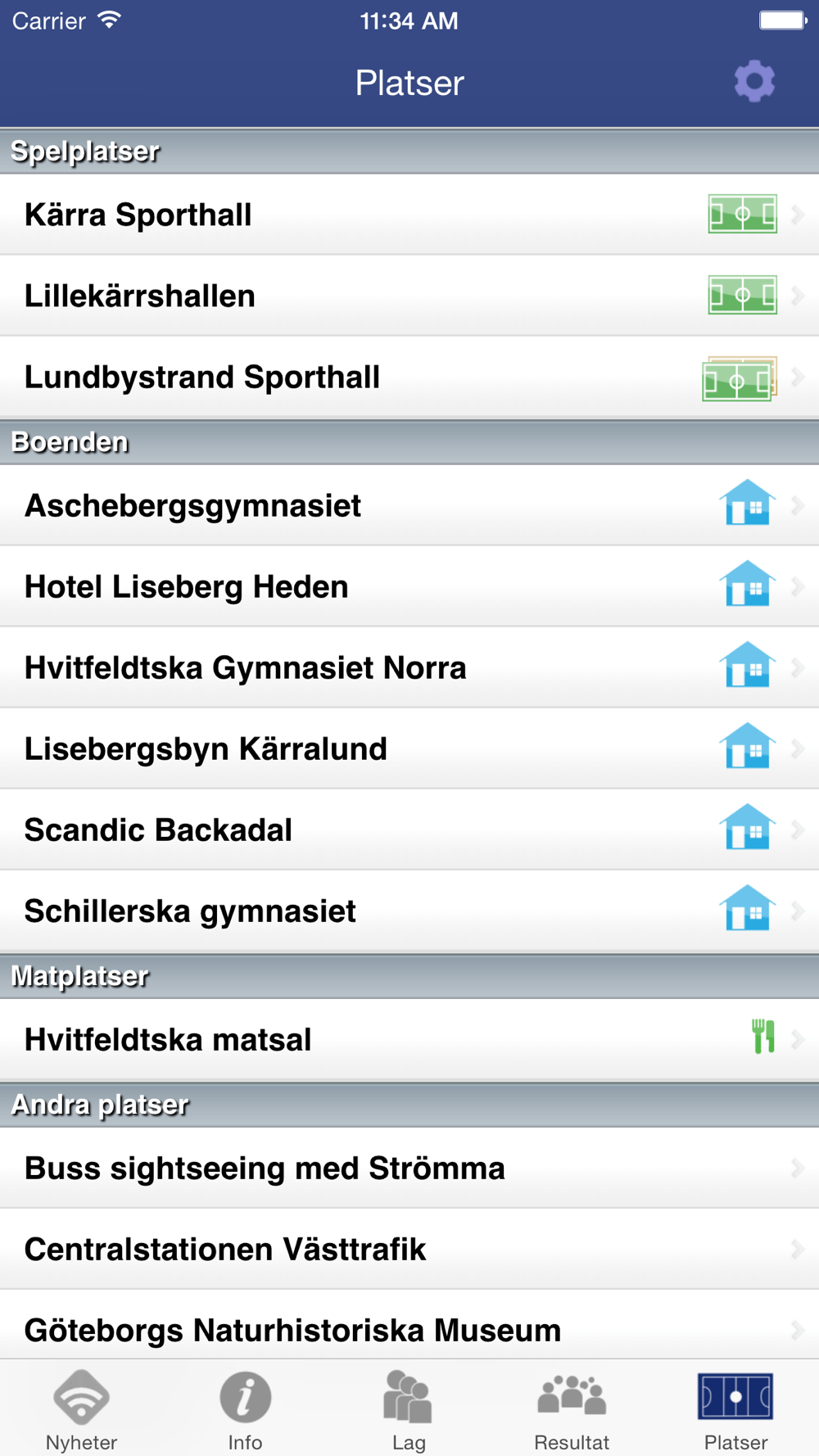The height and width of the screenshot is (1456, 819).
Task: Open Kärra Sporthall venue
Action: point(409,215)
